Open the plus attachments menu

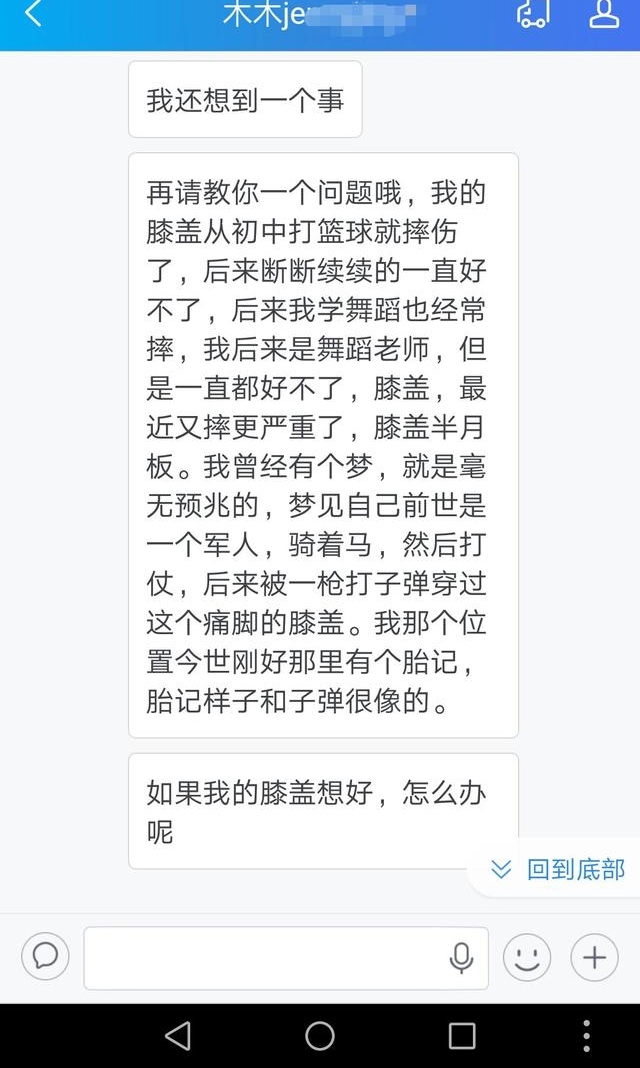click(x=594, y=957)
